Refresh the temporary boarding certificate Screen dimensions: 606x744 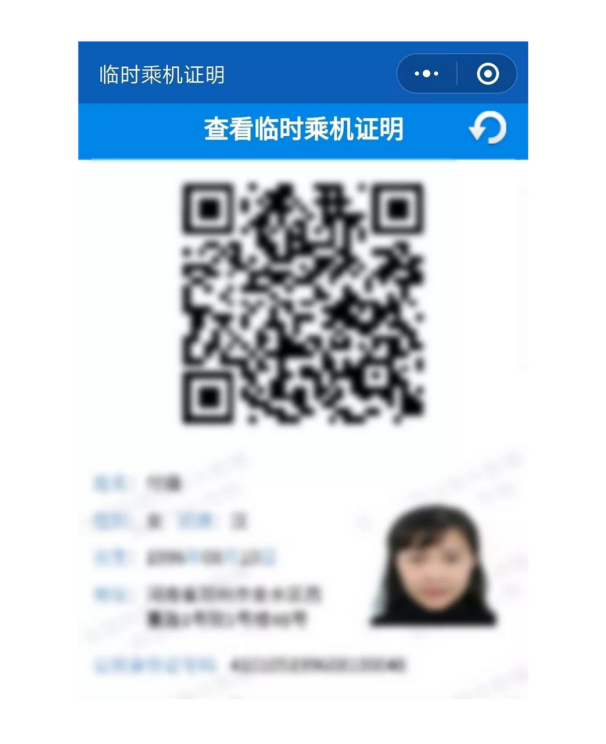click(488, 130)
